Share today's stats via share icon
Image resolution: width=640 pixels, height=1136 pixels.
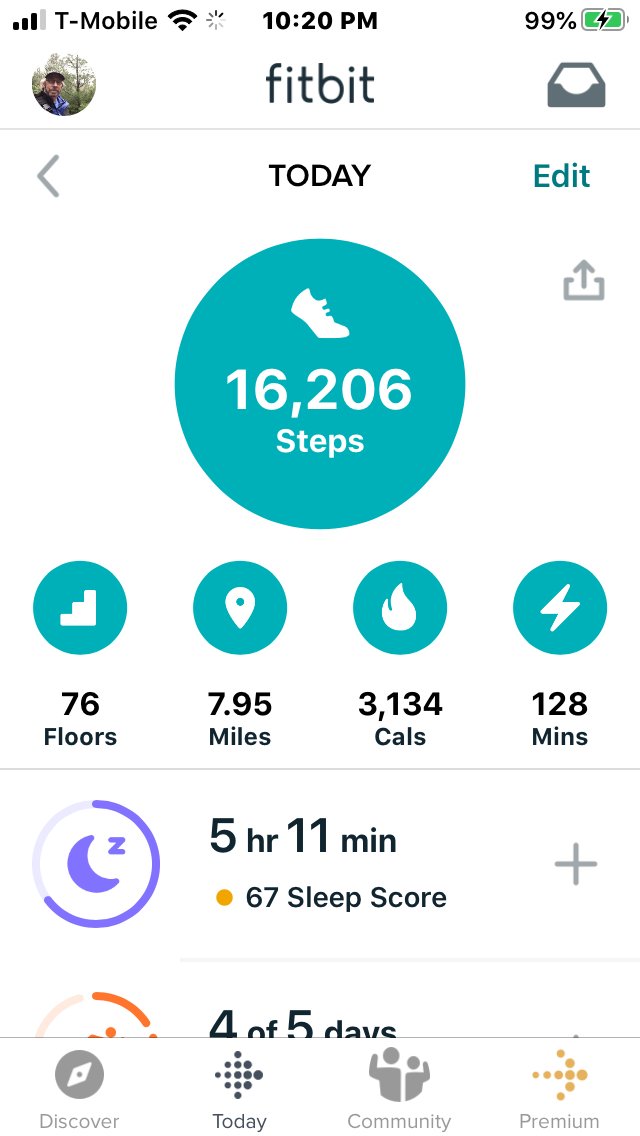click(x=583, y=280)
